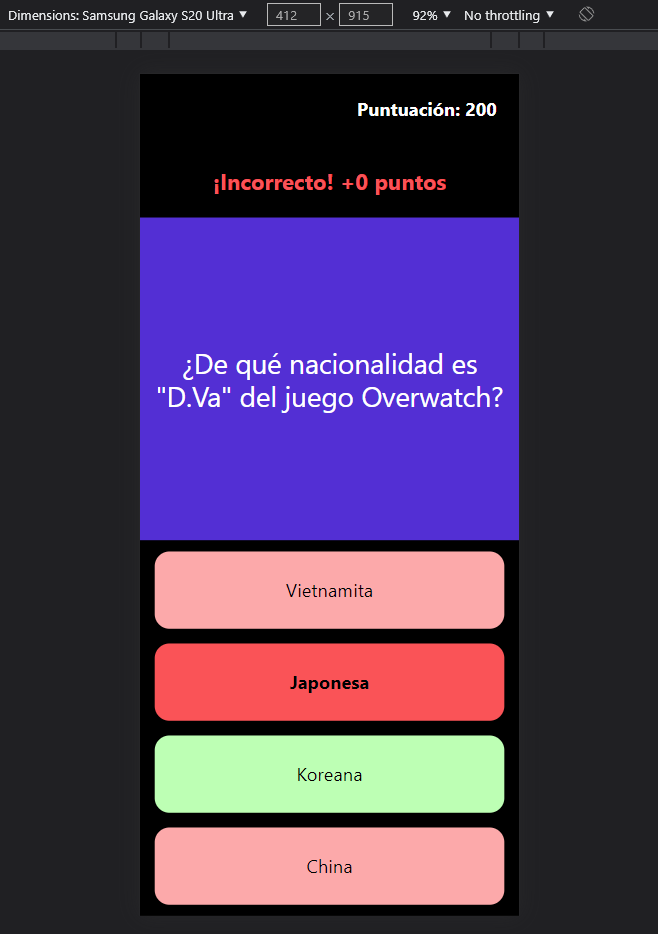Choose the Koreana answer
658x934 pixels.
click(x=329, y=775)
